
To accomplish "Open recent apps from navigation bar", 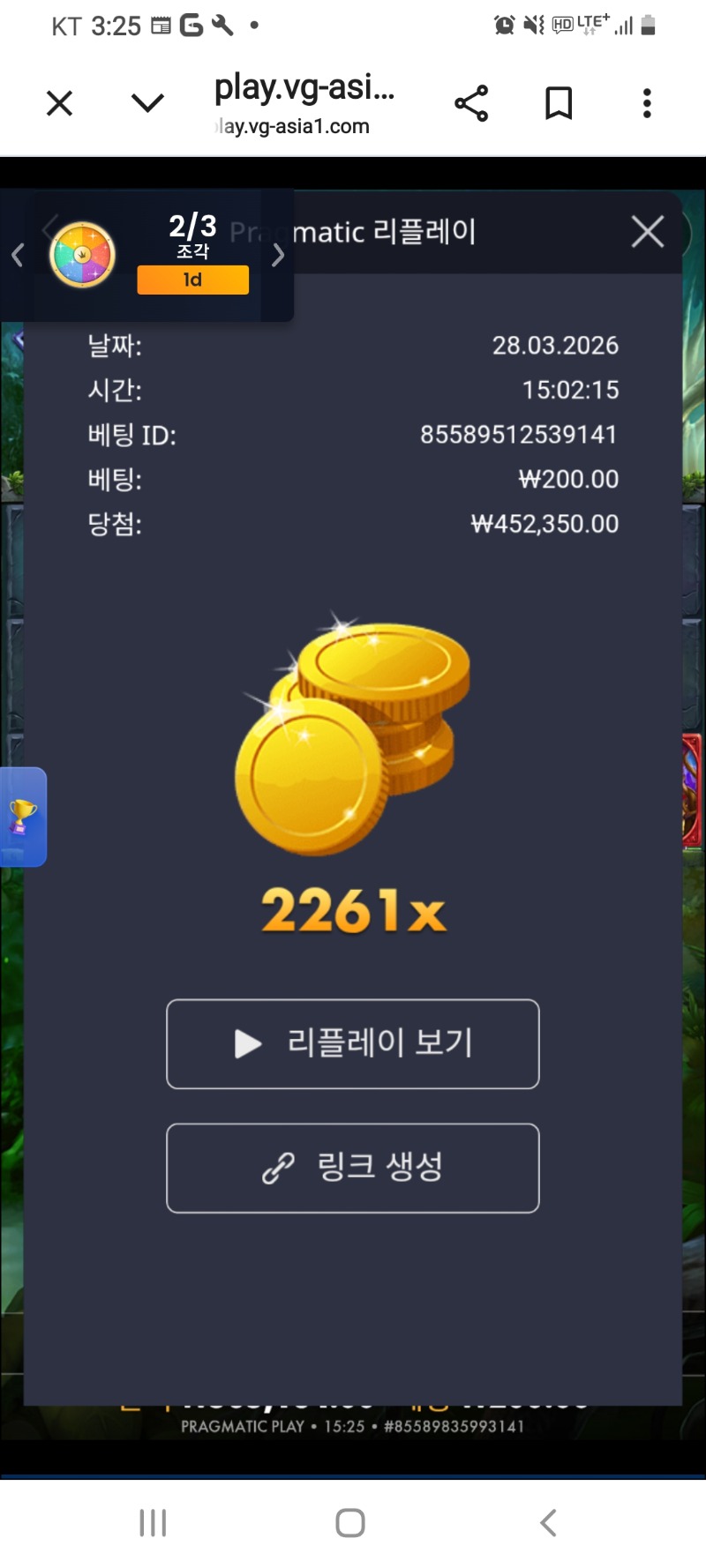I will 153,1522.
